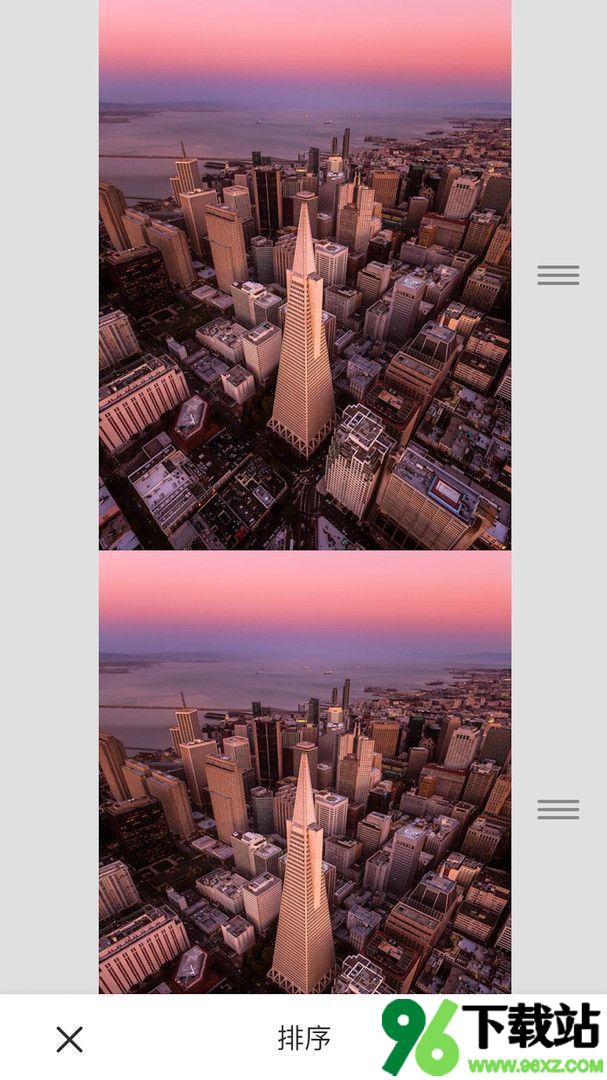Tap the reorder handle beside the second photo
607x1080 pixels.
(x=558, y=809)
